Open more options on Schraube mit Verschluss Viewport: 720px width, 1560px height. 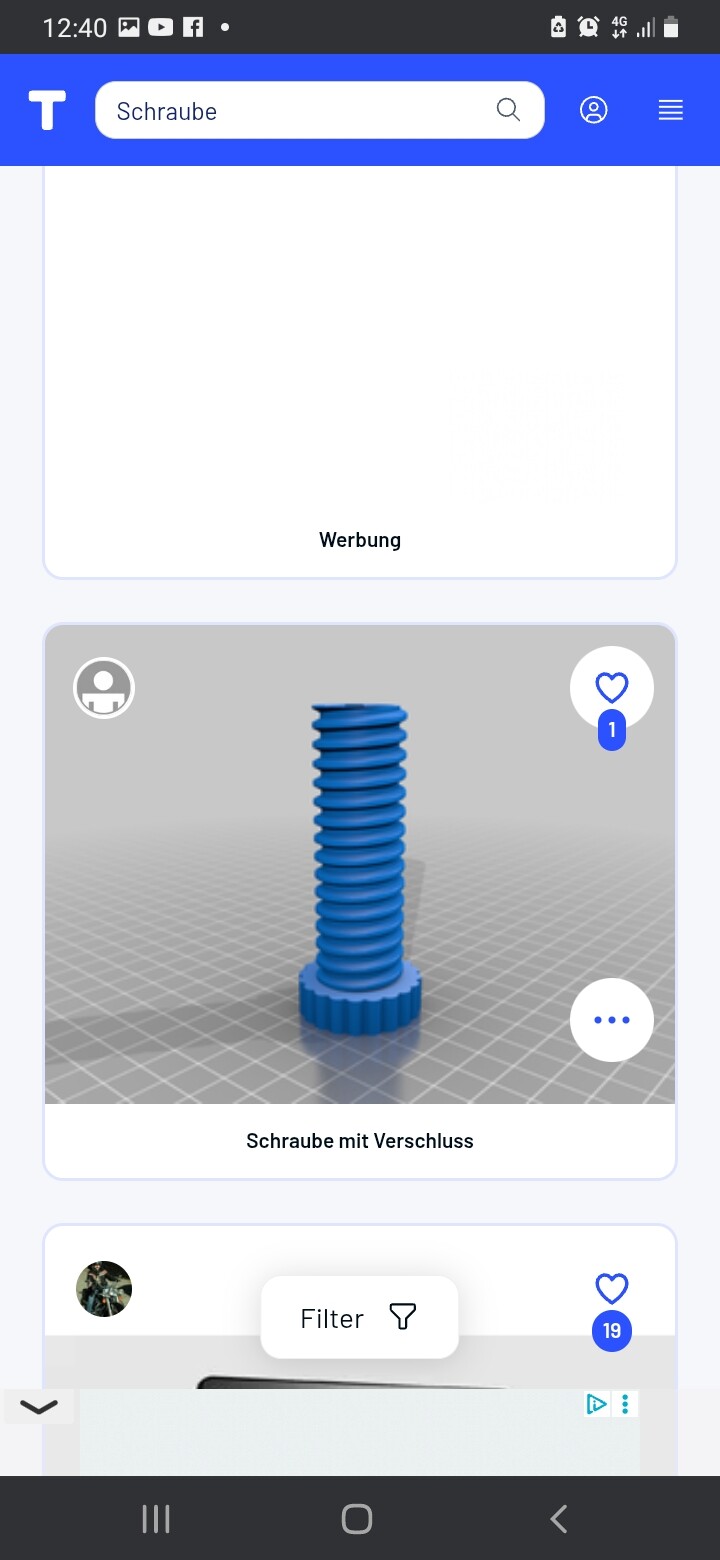pos(611,1020)
